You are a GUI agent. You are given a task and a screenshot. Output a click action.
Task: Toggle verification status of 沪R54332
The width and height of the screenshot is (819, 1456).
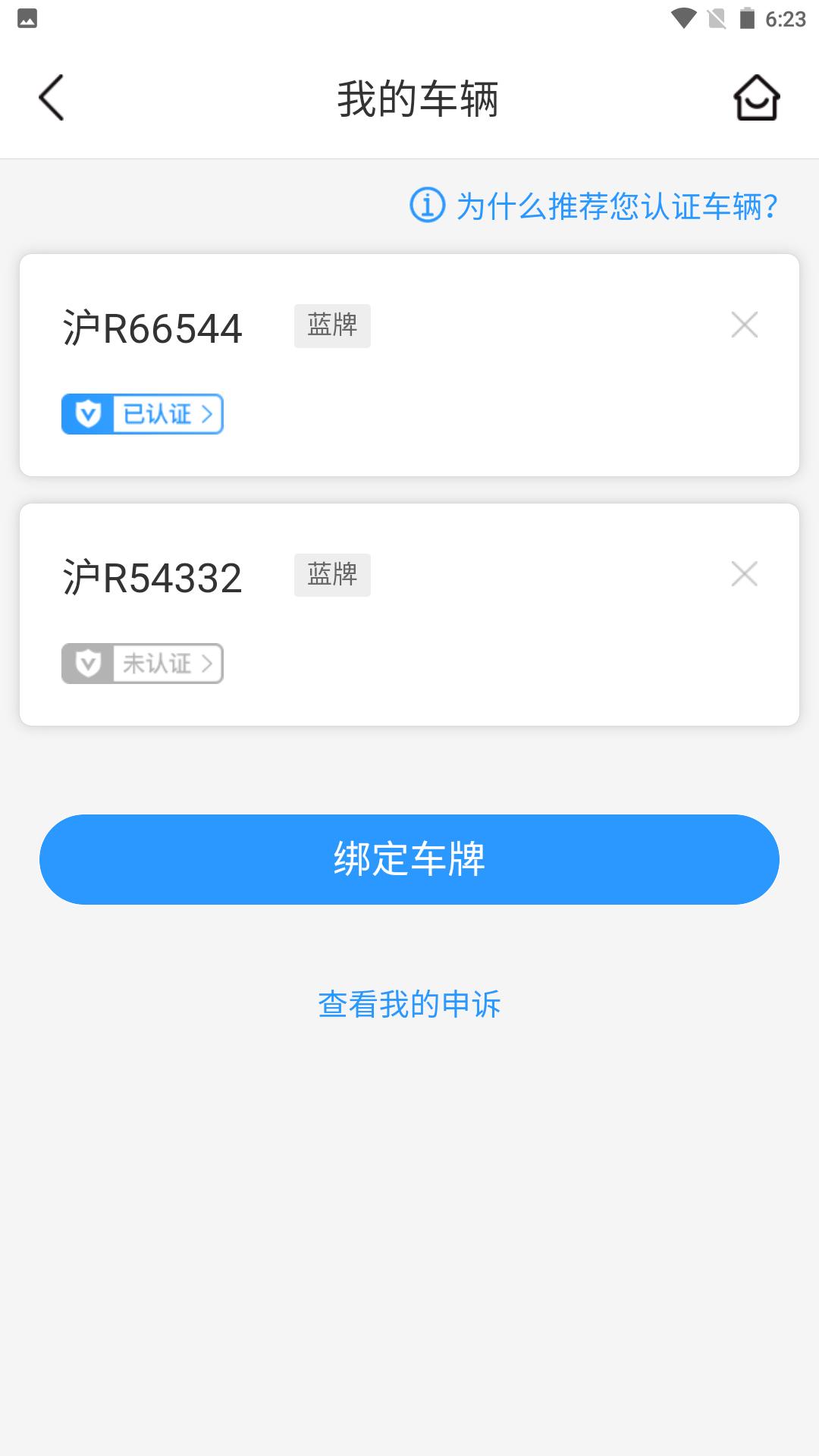tap(143, 663)
